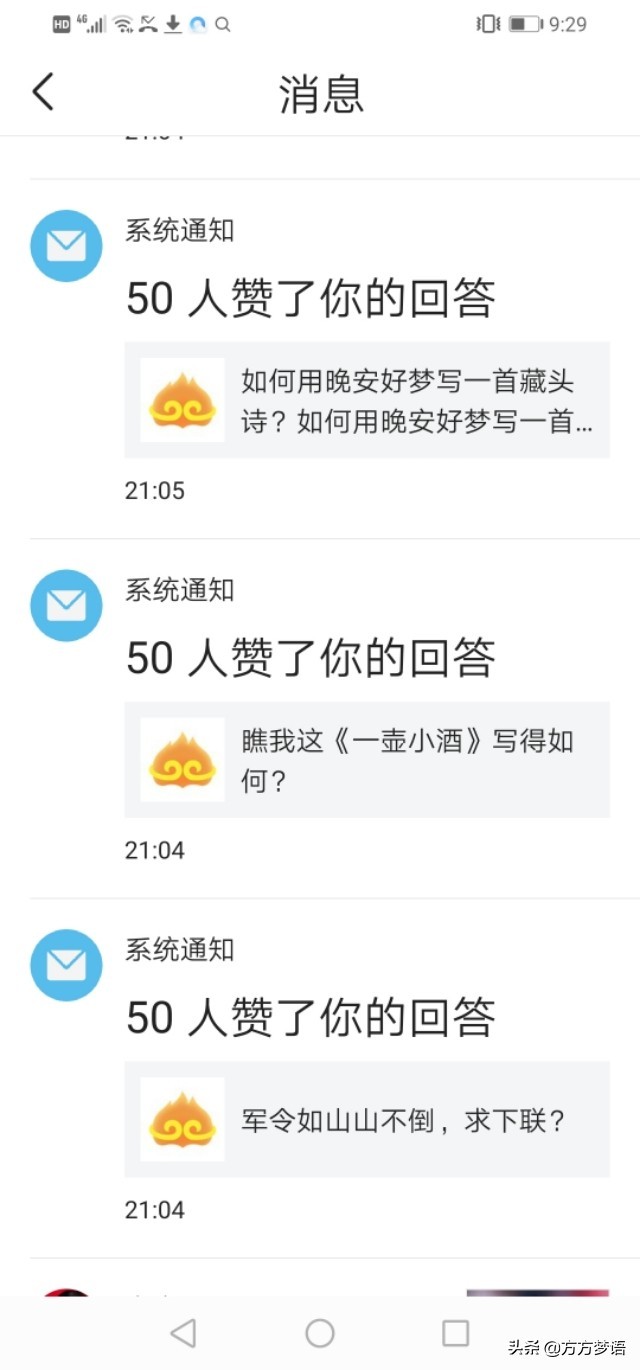Screen dimensions: 640x1370
Task: Tap the system back navigation button
Action: [x=183, y=1332]
